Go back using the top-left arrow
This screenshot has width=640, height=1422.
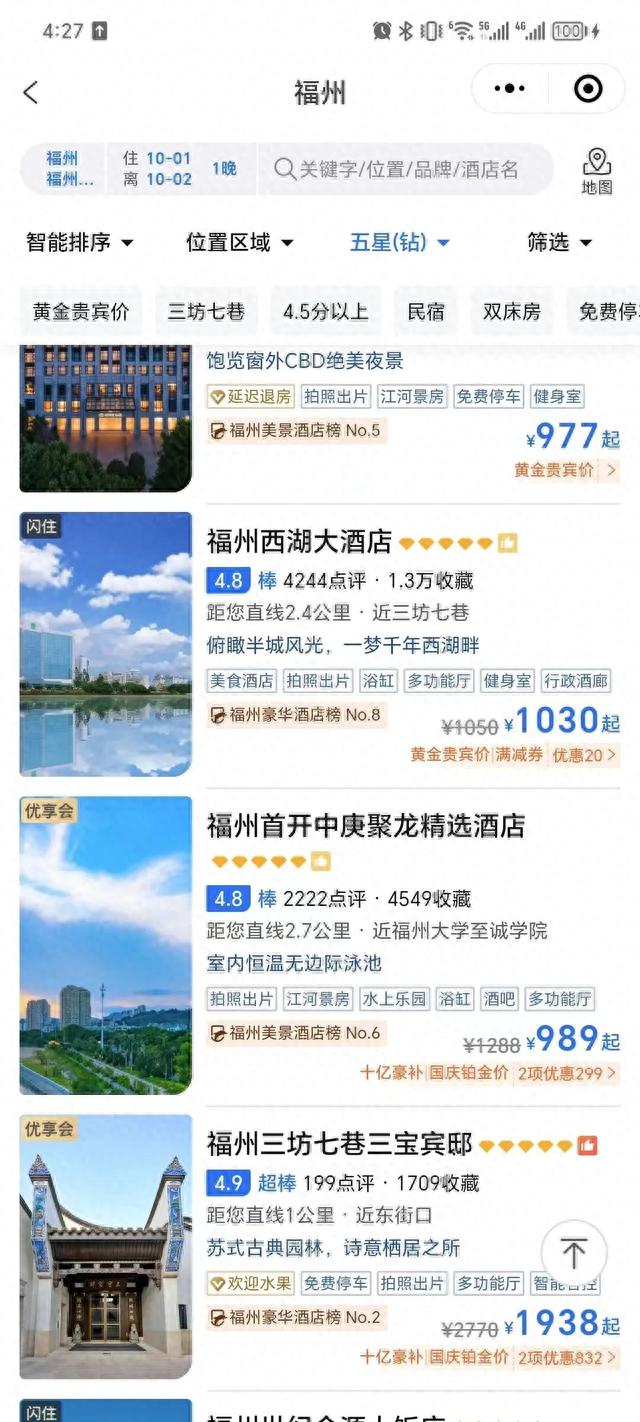[x=31, y=93]
